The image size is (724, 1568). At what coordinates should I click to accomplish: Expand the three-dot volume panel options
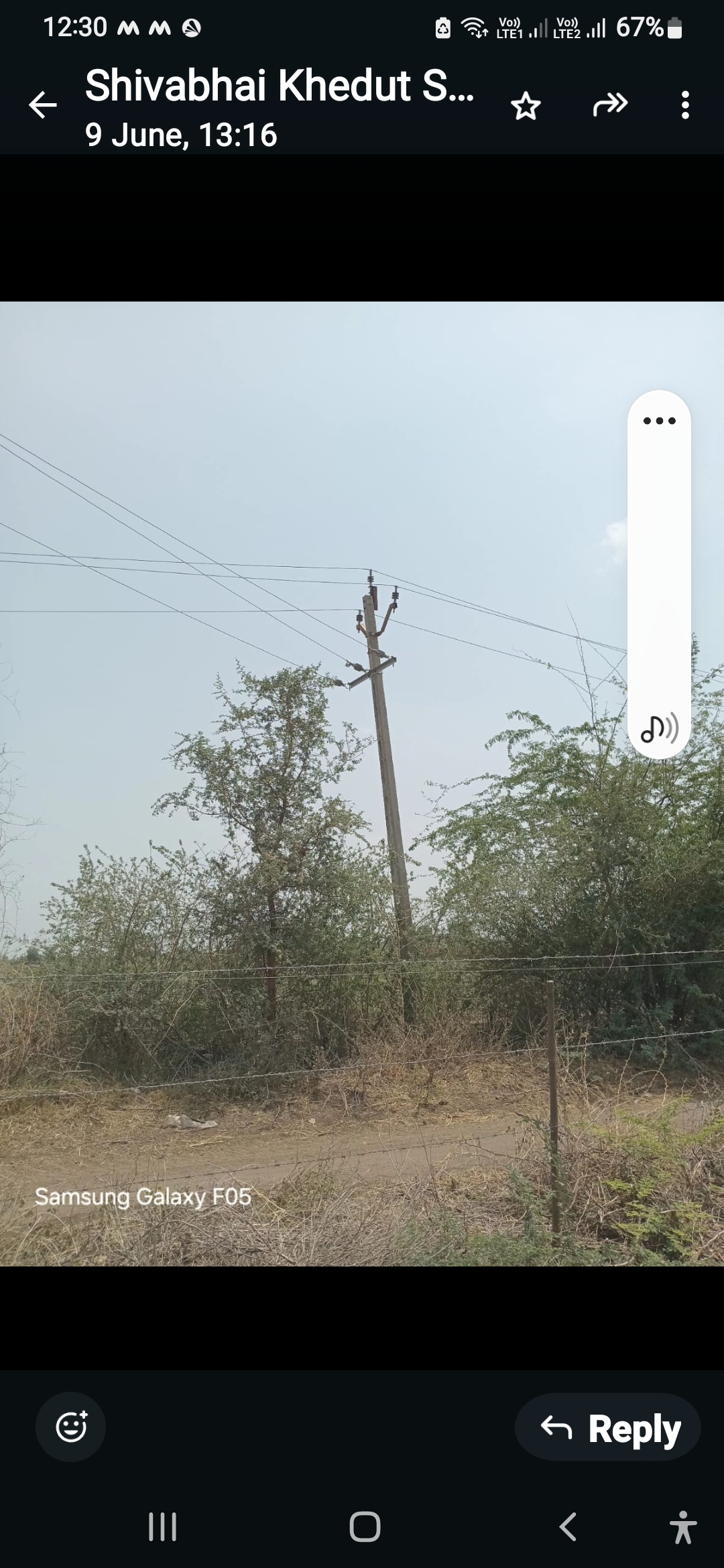[x=659, y=421]
